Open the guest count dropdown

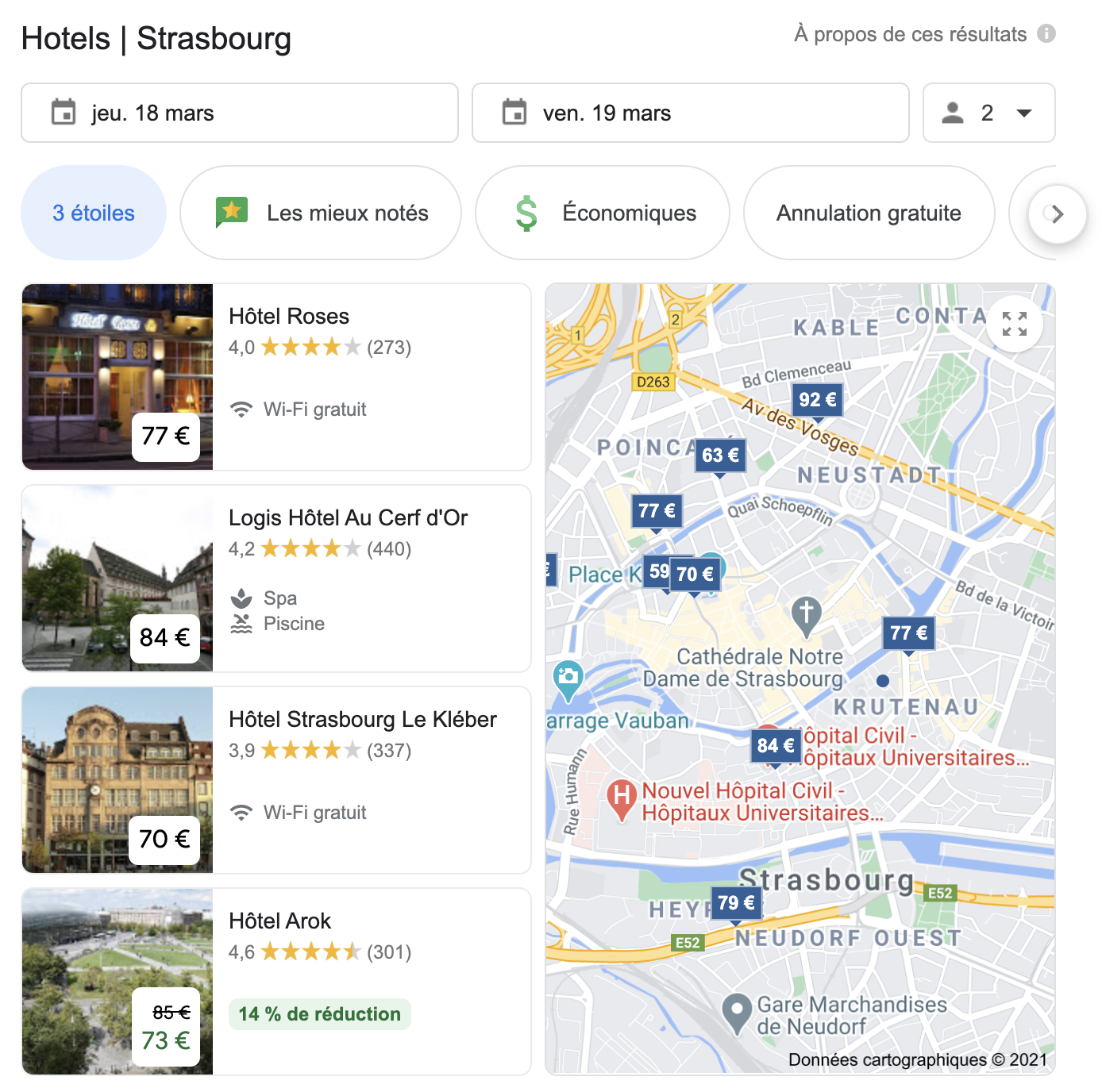tap(988, 113)
